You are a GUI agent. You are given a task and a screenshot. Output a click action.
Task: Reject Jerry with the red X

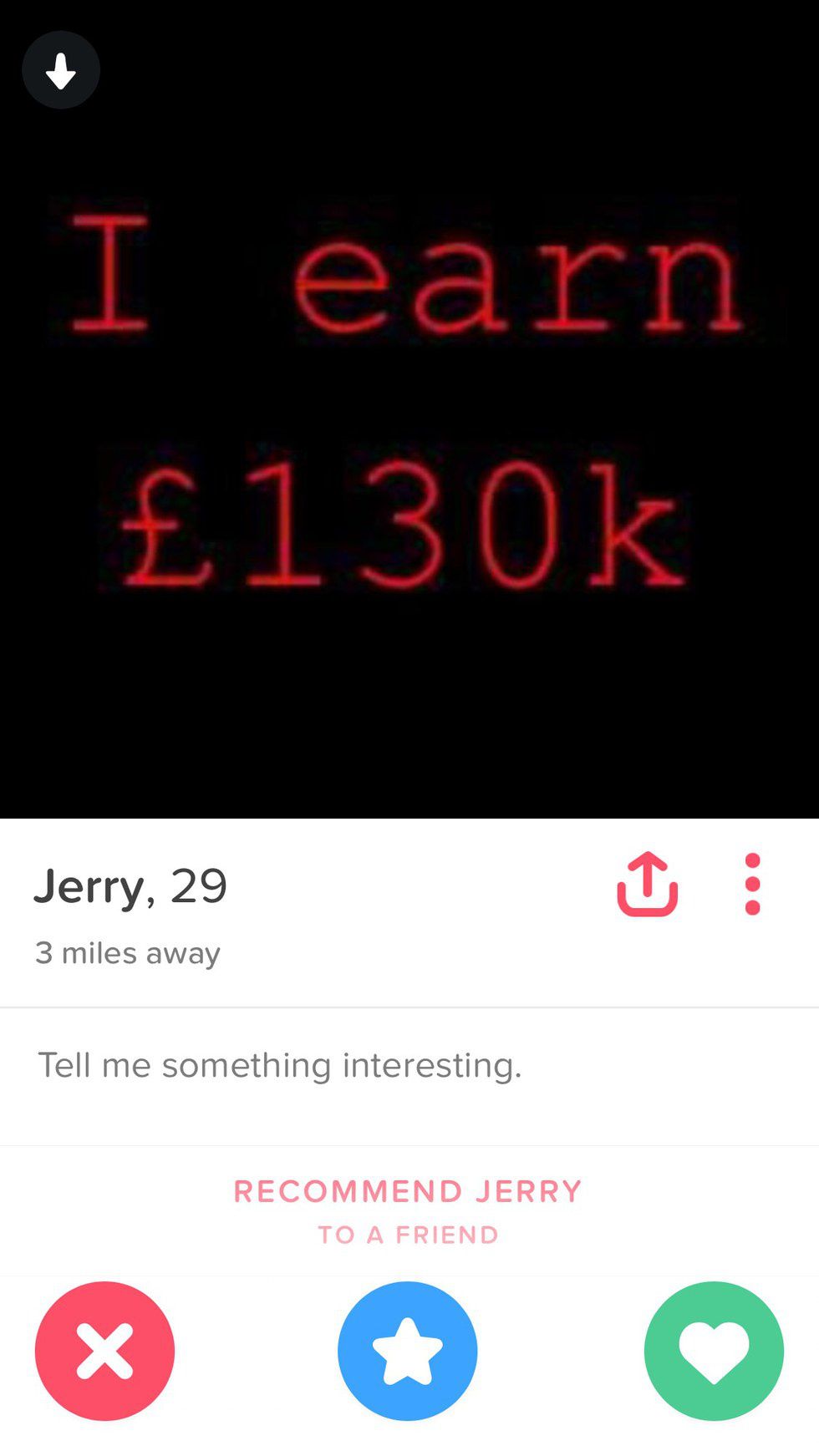tap(104, 1351)
